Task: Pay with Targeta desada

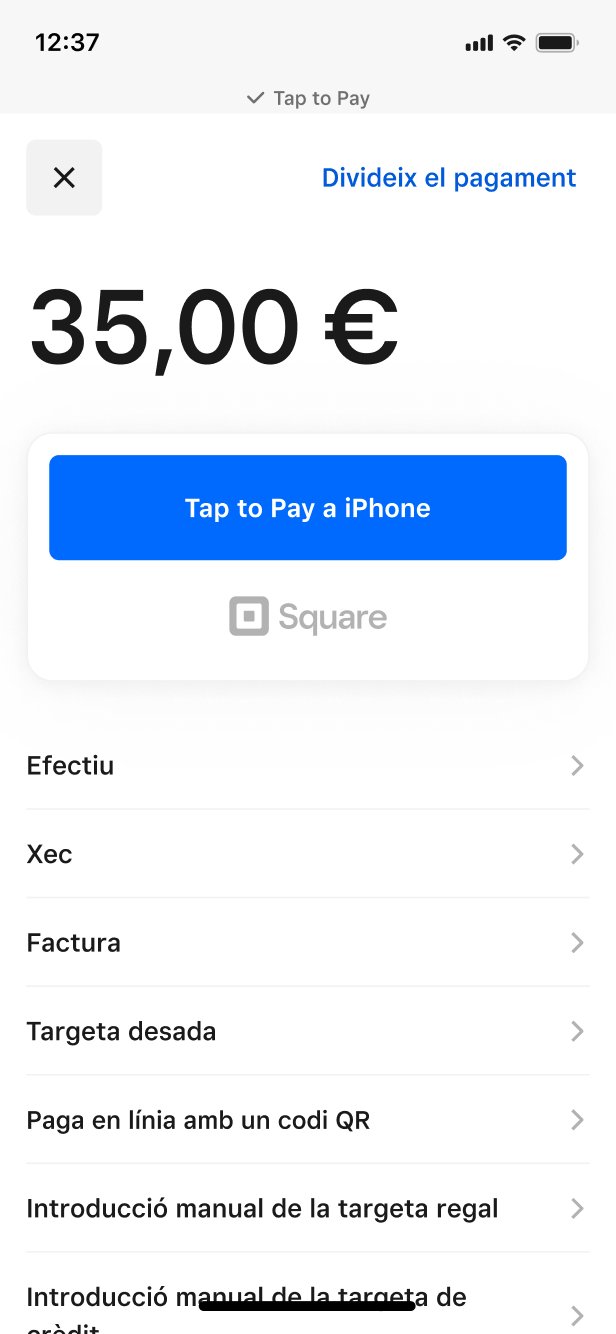Action: click(x=307, y=1031)
